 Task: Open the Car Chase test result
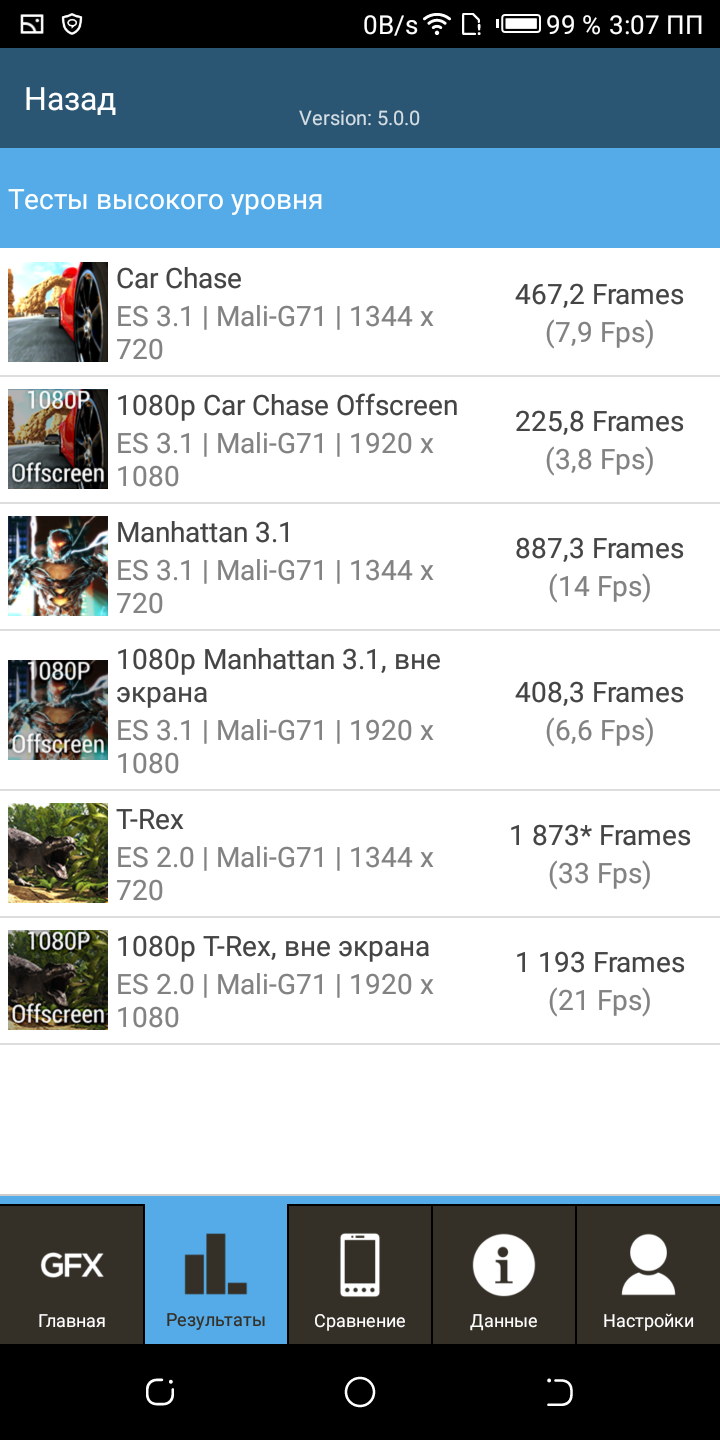pyautogui.click(x=360, y=312)
